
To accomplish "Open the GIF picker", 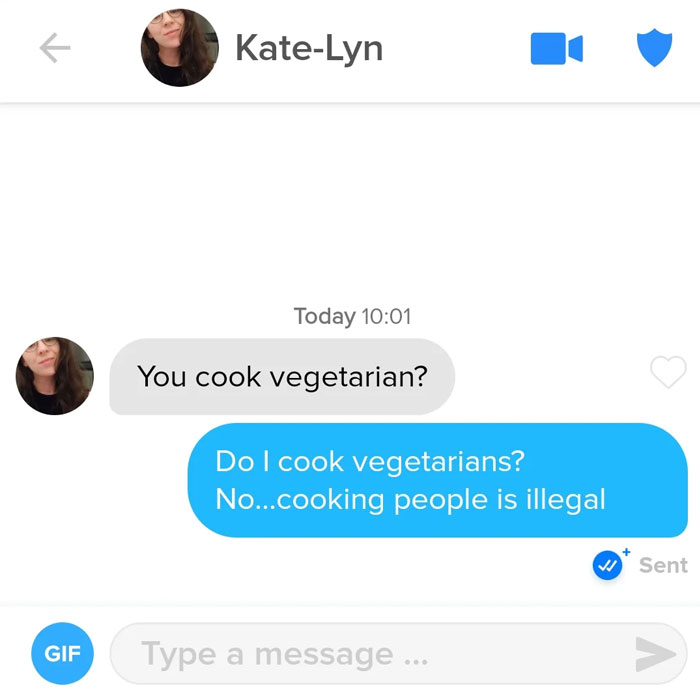I will [62, 653].
